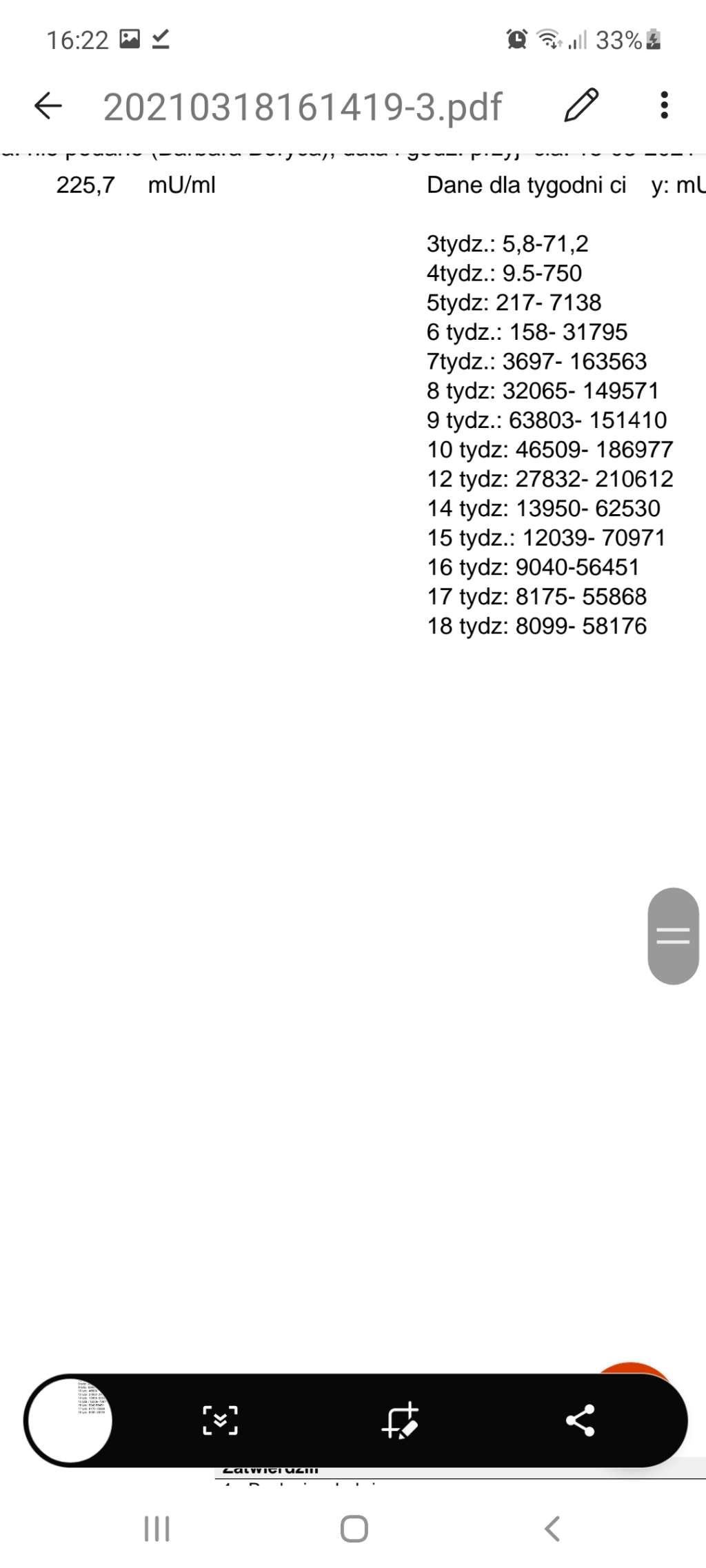
Task: Share the captured screenshot
Action: [x=580, y=1421]
